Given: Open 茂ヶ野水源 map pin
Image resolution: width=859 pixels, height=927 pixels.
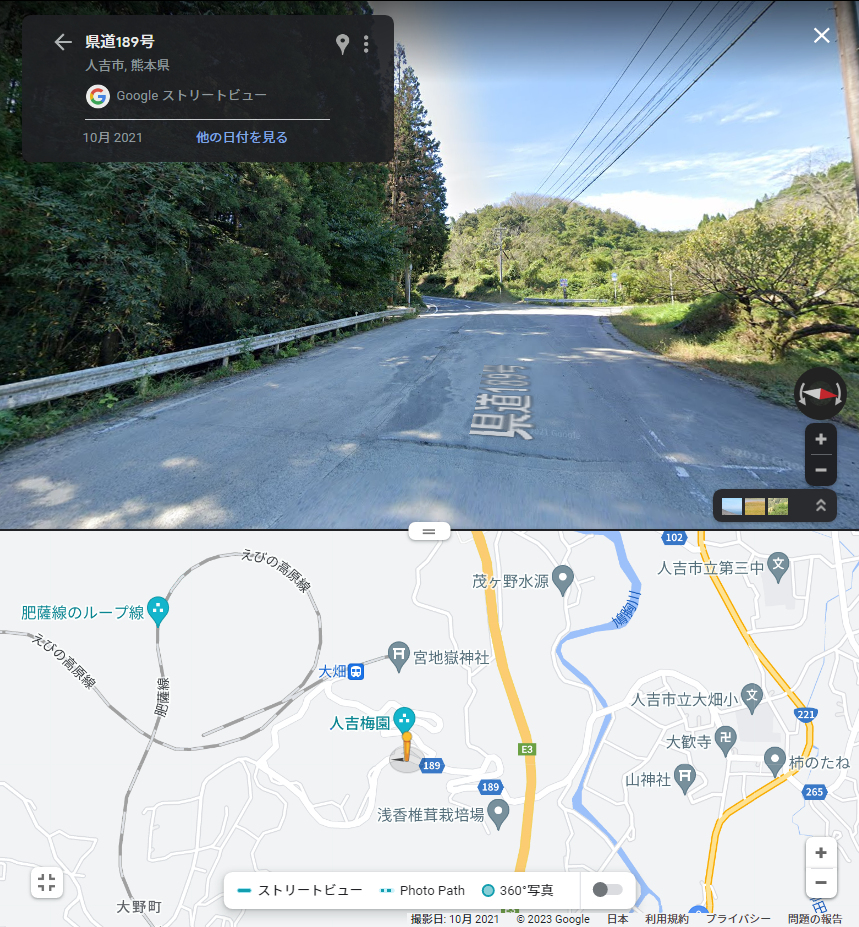Looking at the screenshot, I should [x=563, y=578].
